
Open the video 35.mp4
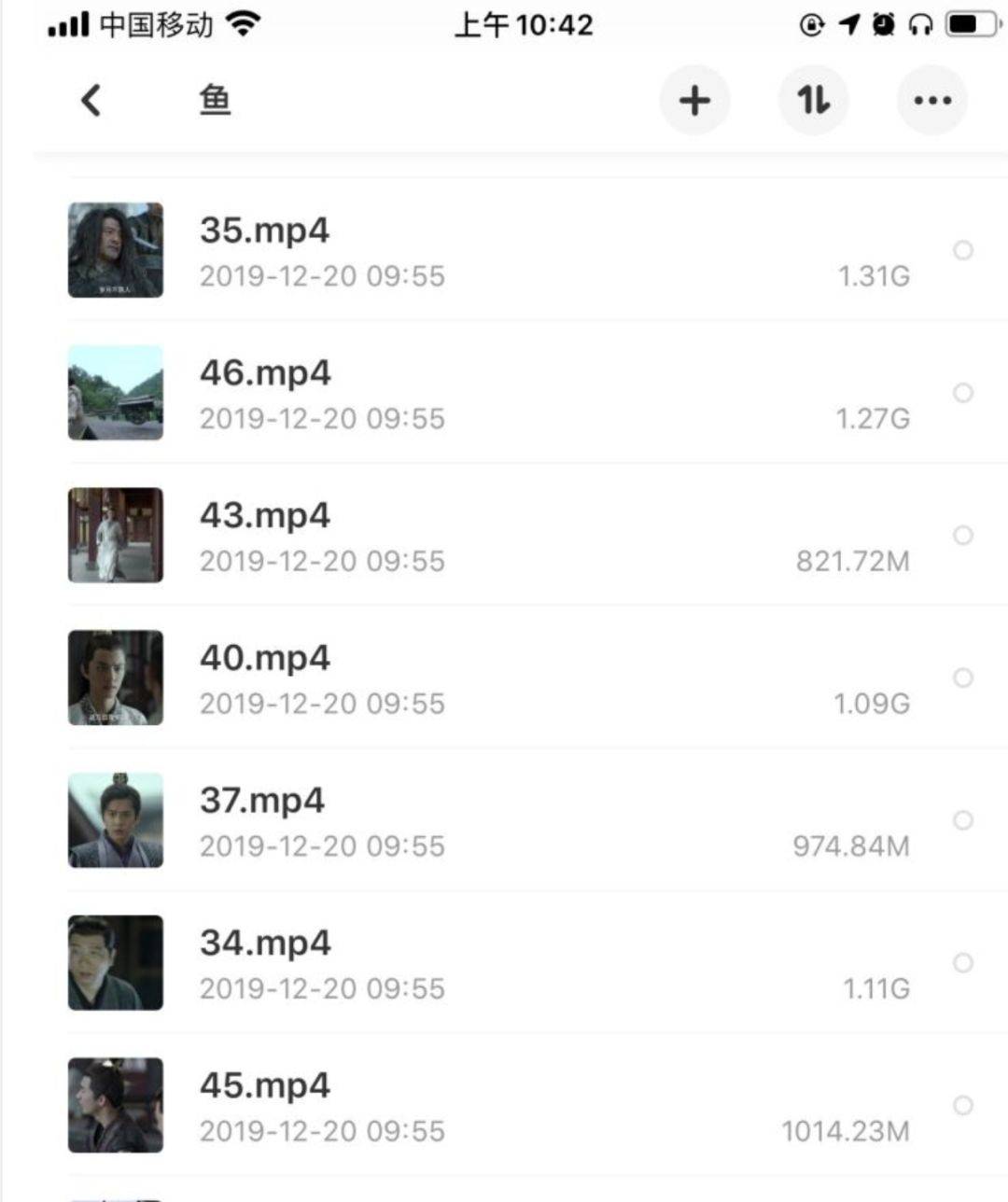[265, 231]
